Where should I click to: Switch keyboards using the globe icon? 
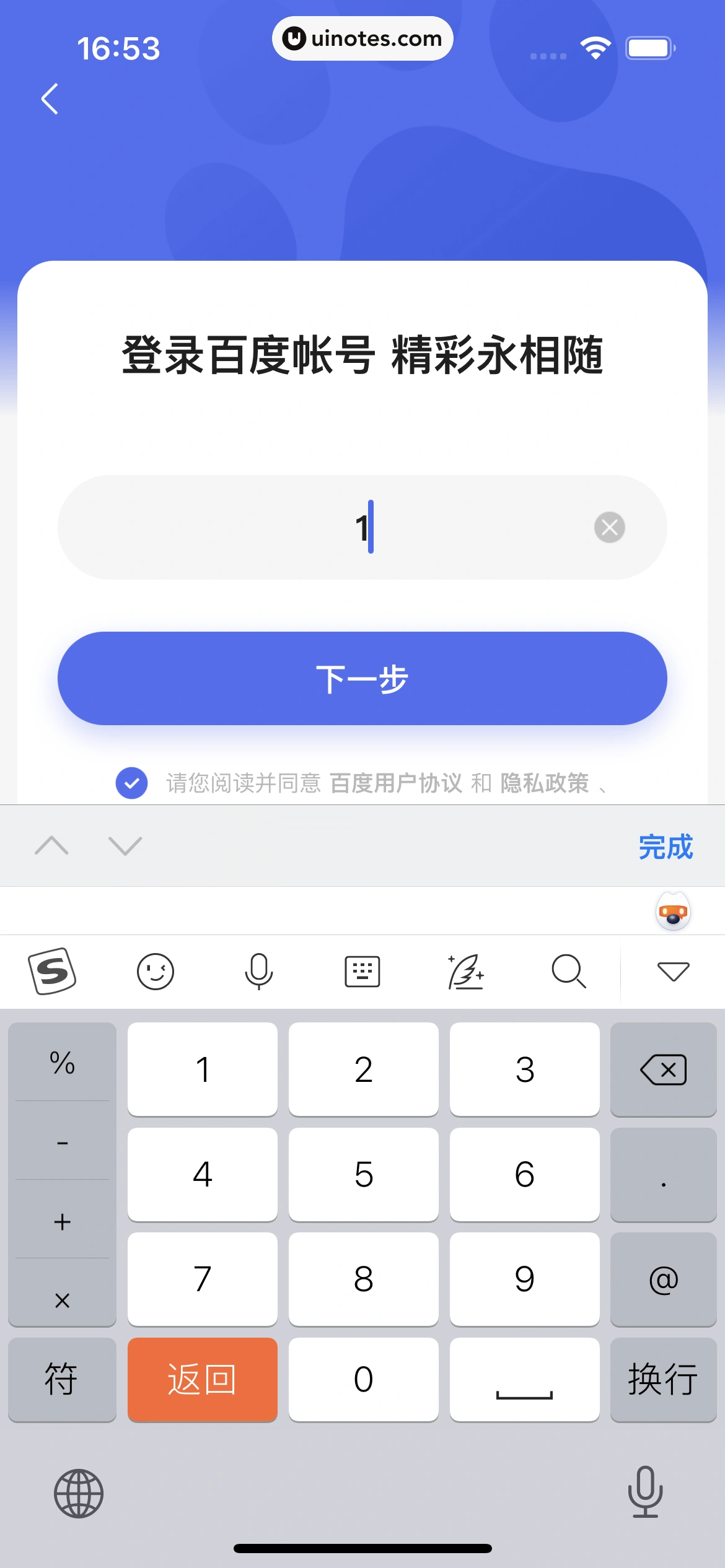[x=78, y=1494]
